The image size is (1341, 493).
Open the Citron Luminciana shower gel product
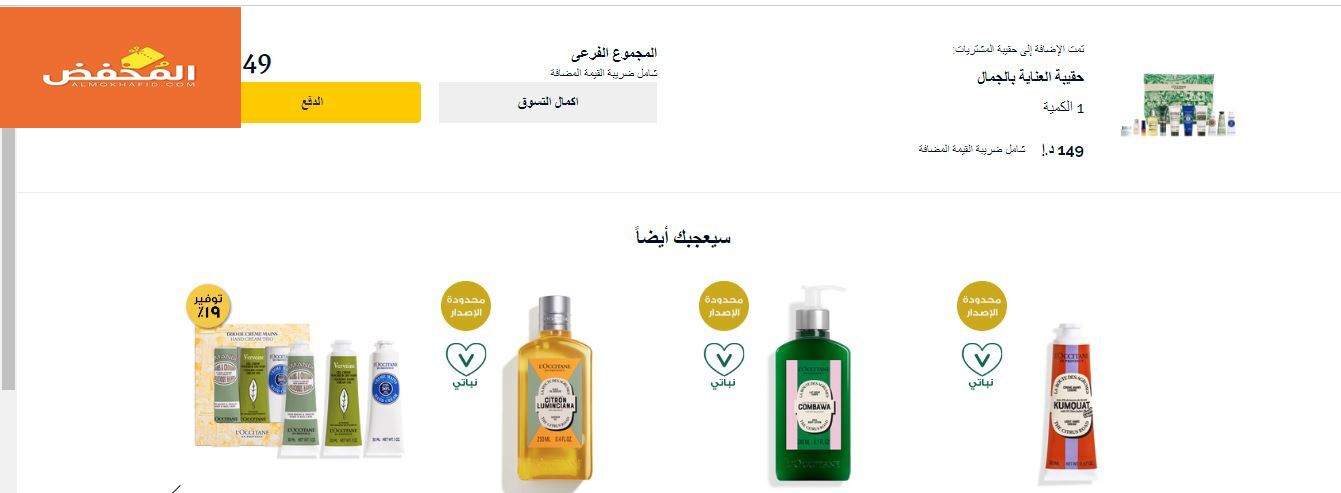pyautogui.click(x=554, y=388)
